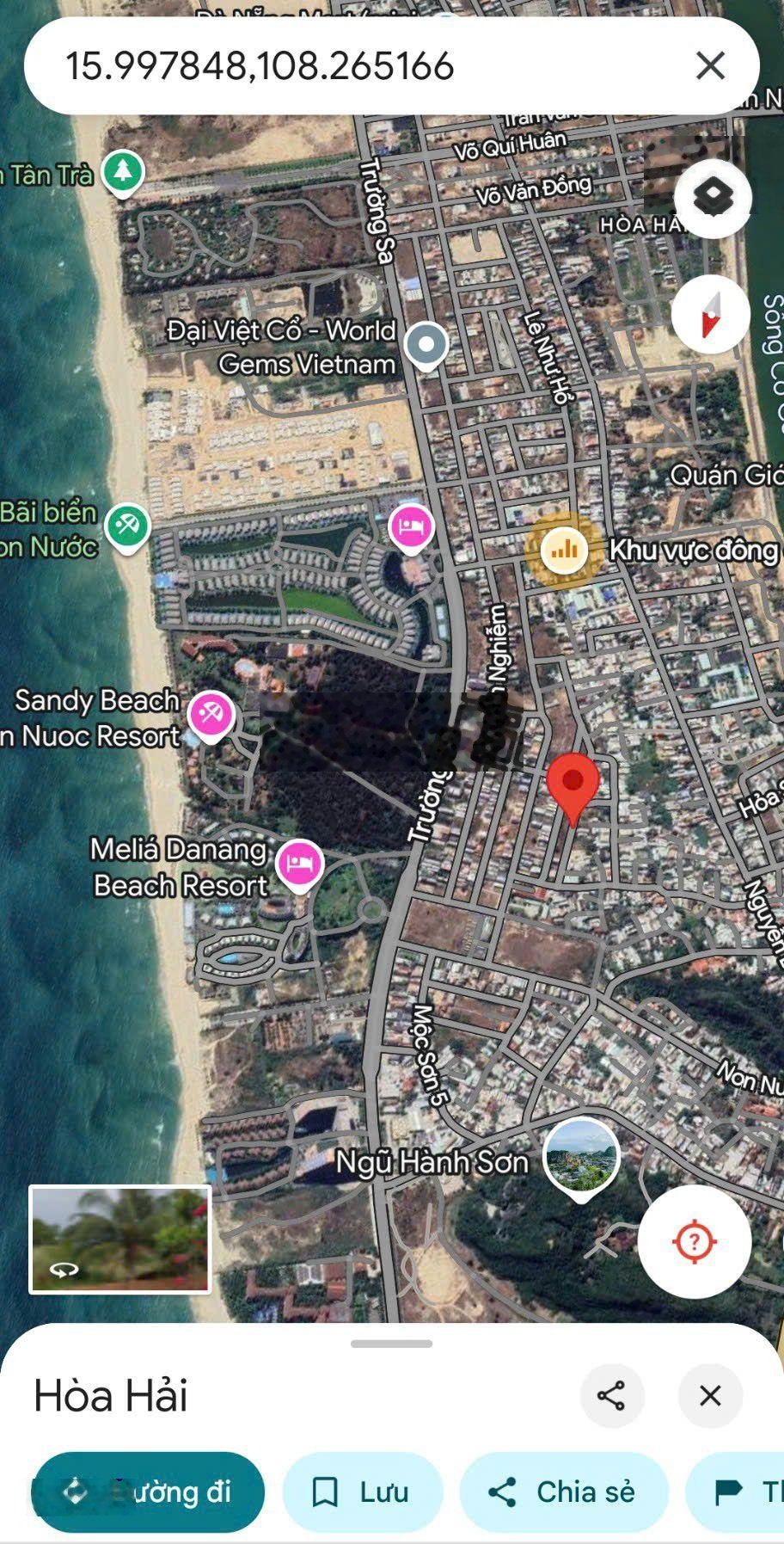Tap the busy area Khu vực đông marker
Viewport: 784px width, 1544px height.
tap(565, 549)
